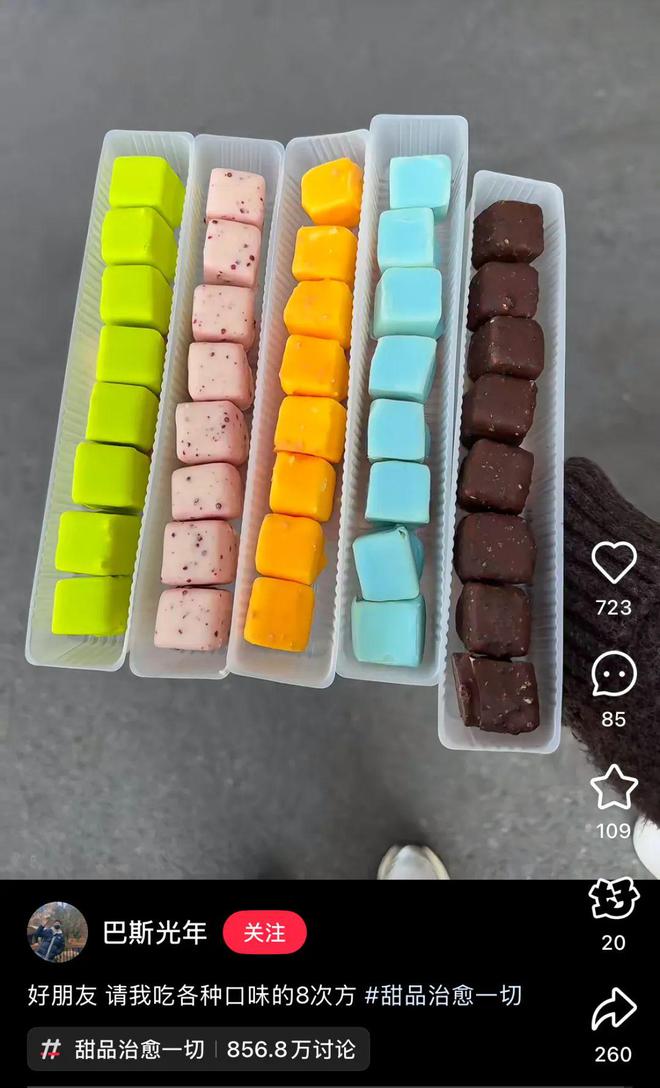The width and height of the screenshot is (660, 1088).
Task: Tap the sticker icon showing count 20
Action: (613, 899)
